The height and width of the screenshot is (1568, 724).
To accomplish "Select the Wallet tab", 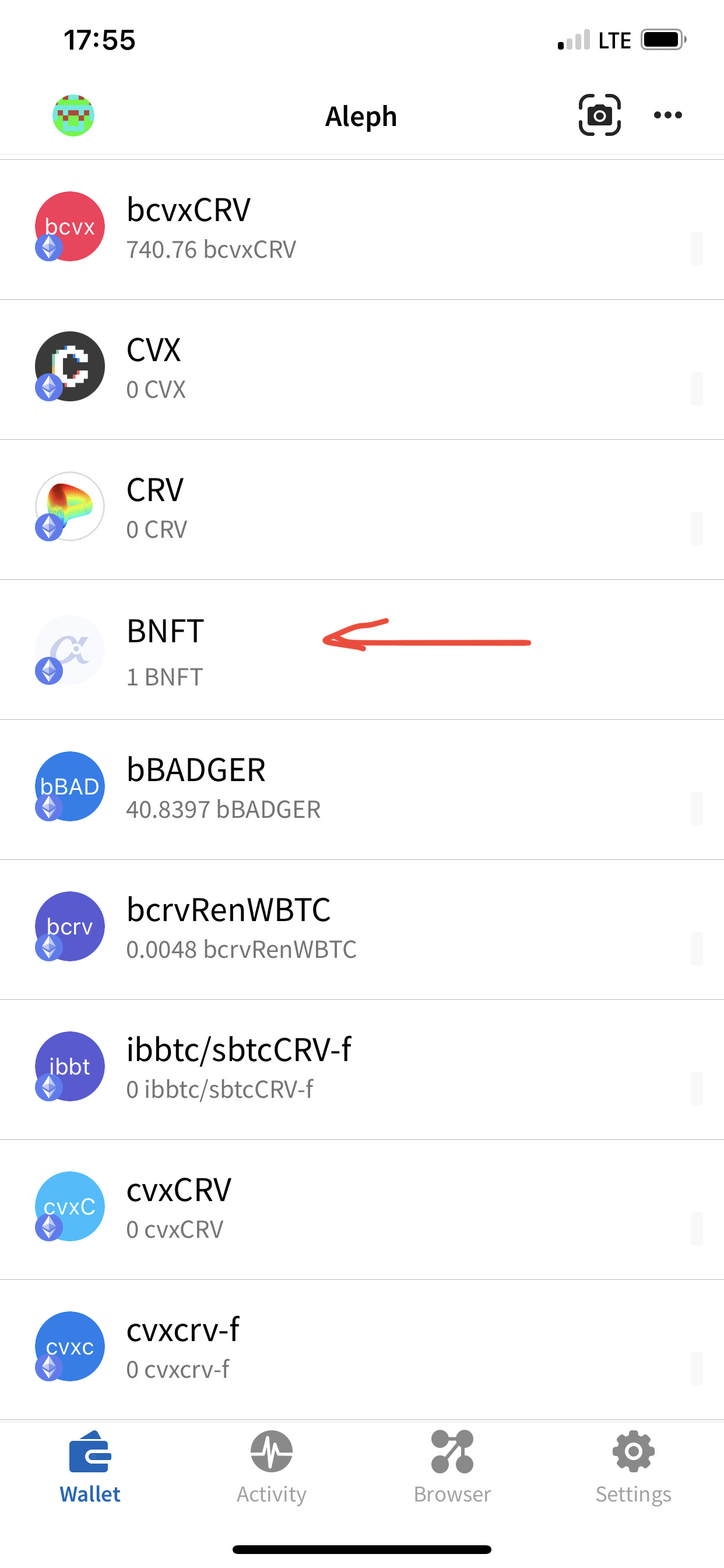I will (90, 1467).
